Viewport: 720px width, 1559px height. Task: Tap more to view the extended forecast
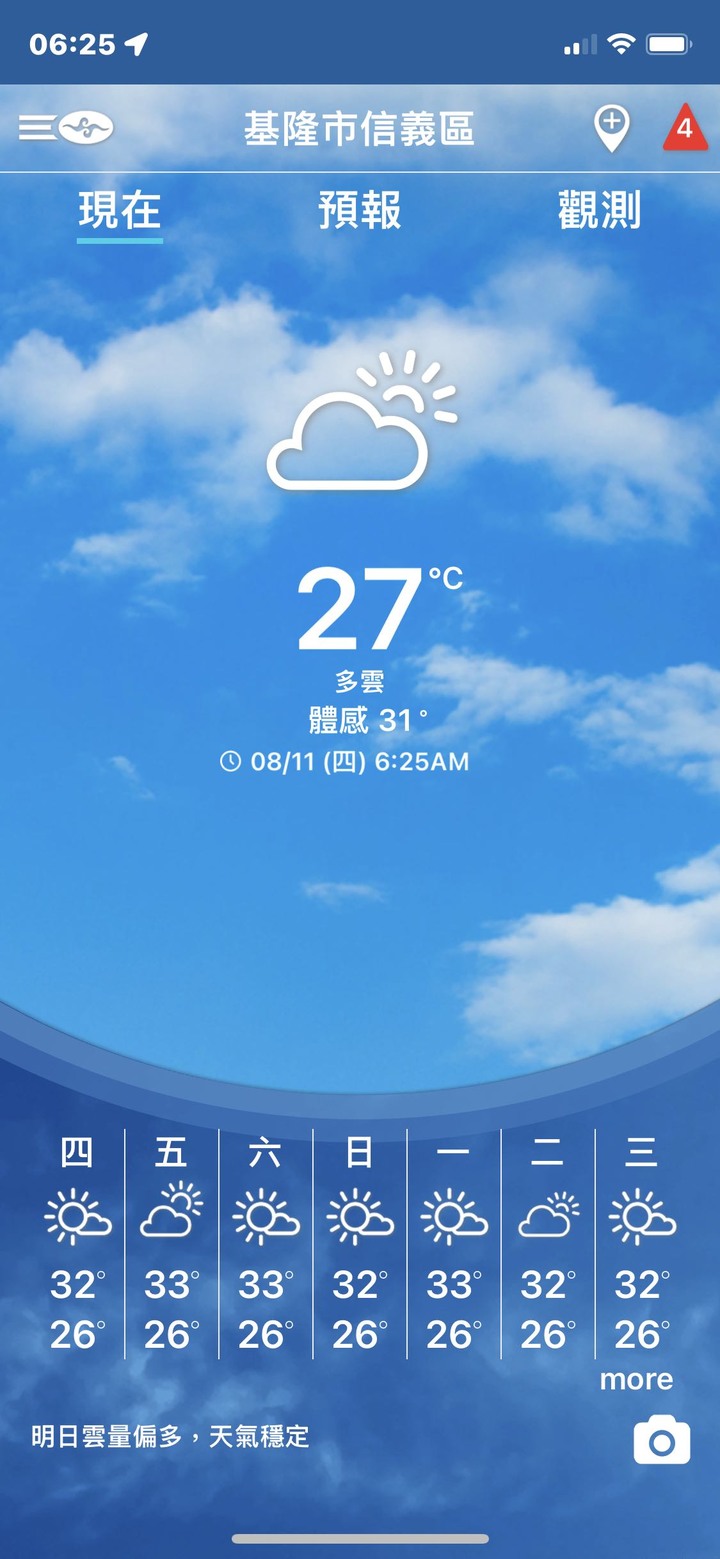[x=636, y=1380]
